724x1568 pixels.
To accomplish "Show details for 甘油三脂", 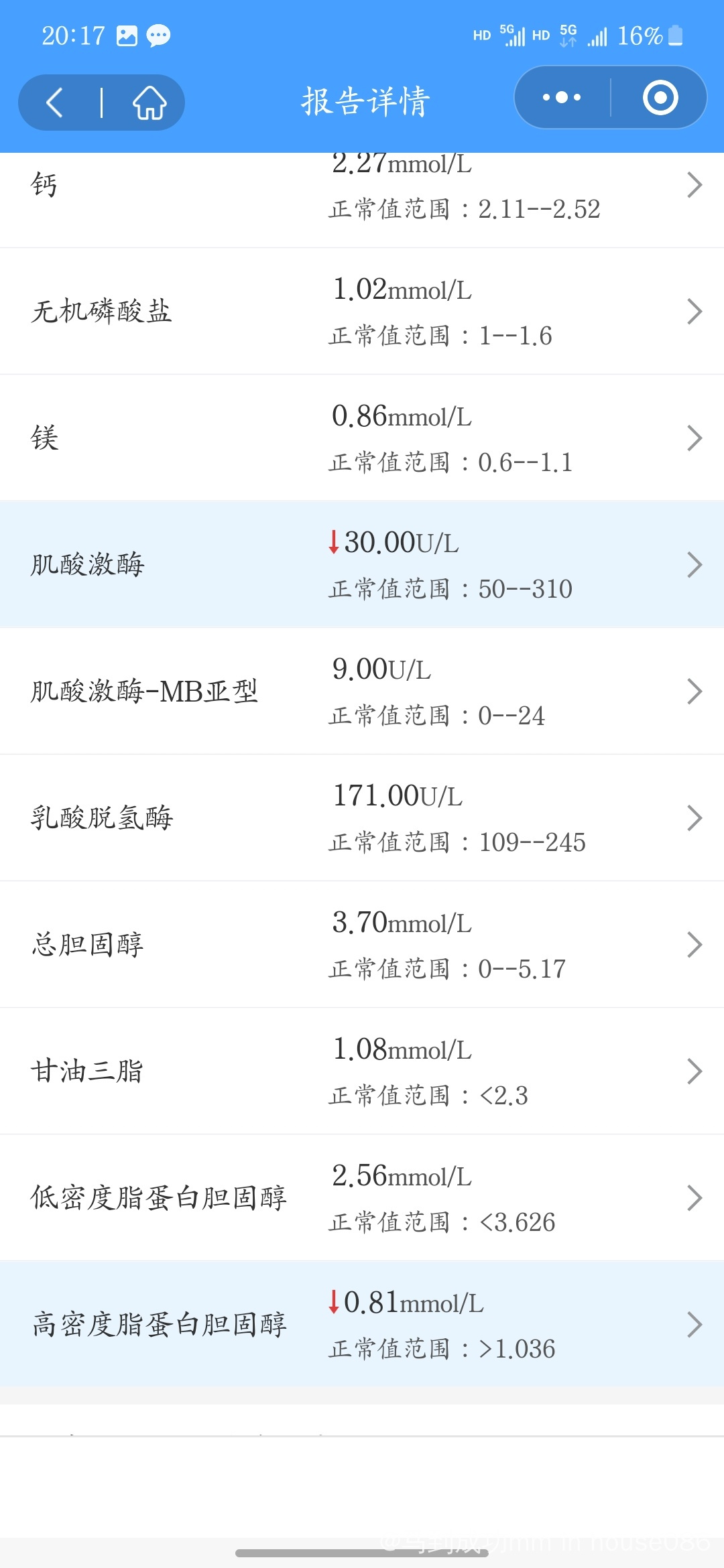I will tap(362, 1071).
